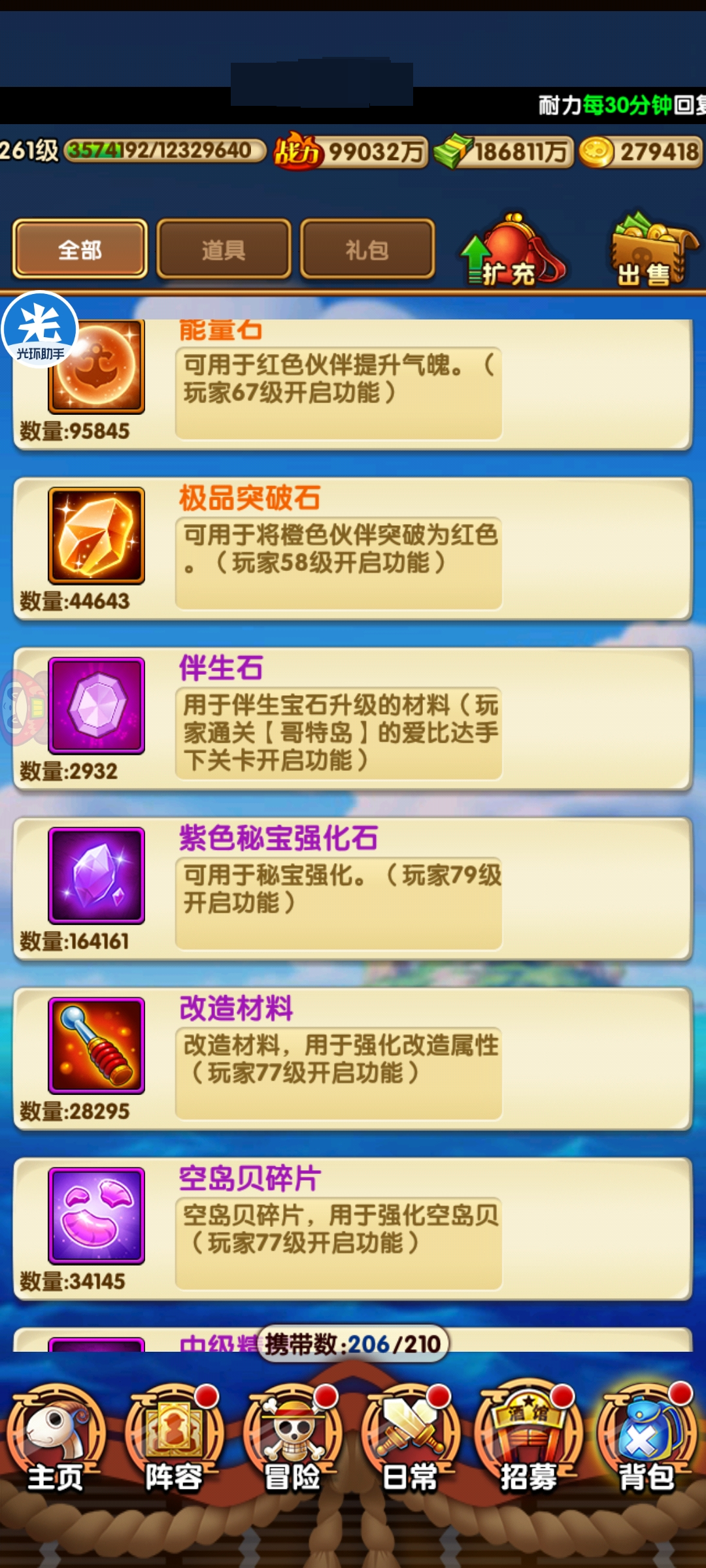Select the 极品突破石 item
This screenshot has height=1568, width=706.
pyautogui.click(x=97, y=536)
